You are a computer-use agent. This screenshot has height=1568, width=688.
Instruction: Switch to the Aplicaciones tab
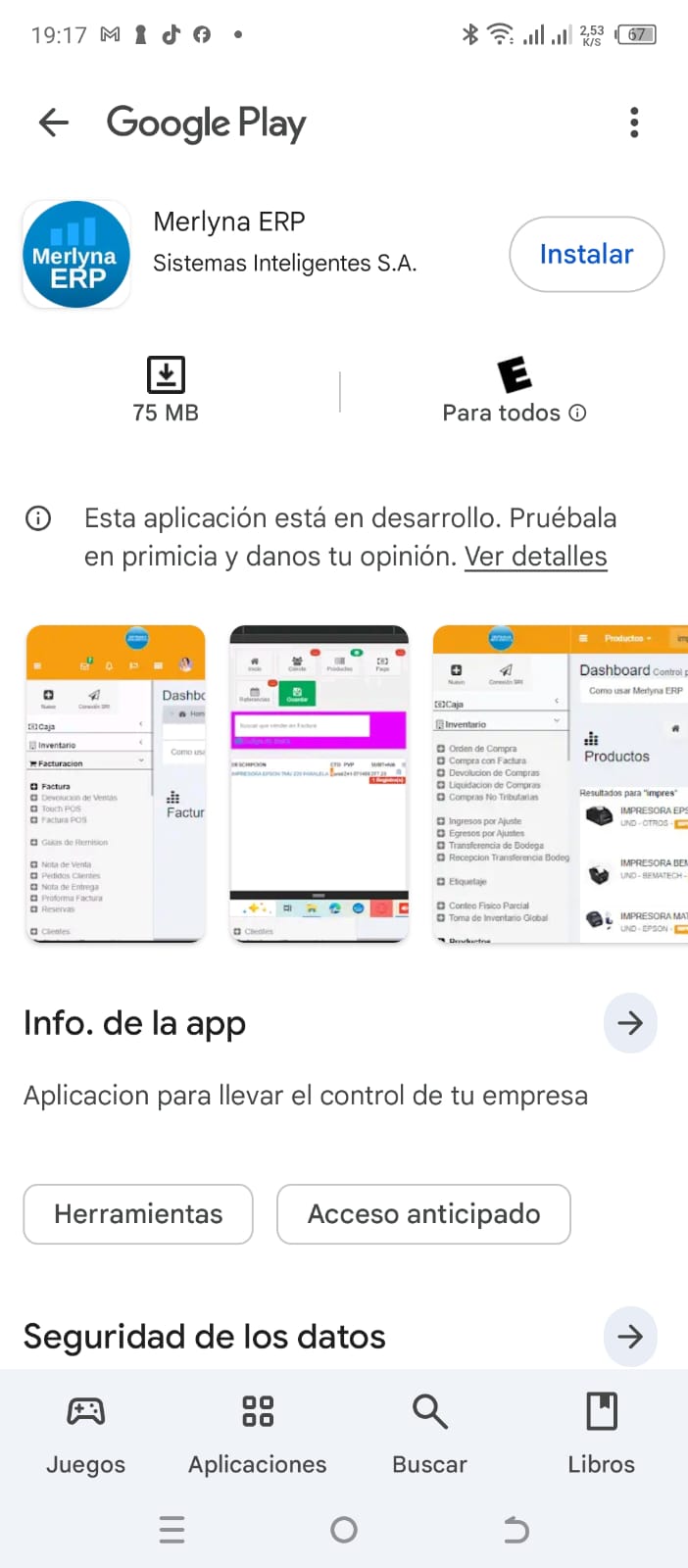258,1435
